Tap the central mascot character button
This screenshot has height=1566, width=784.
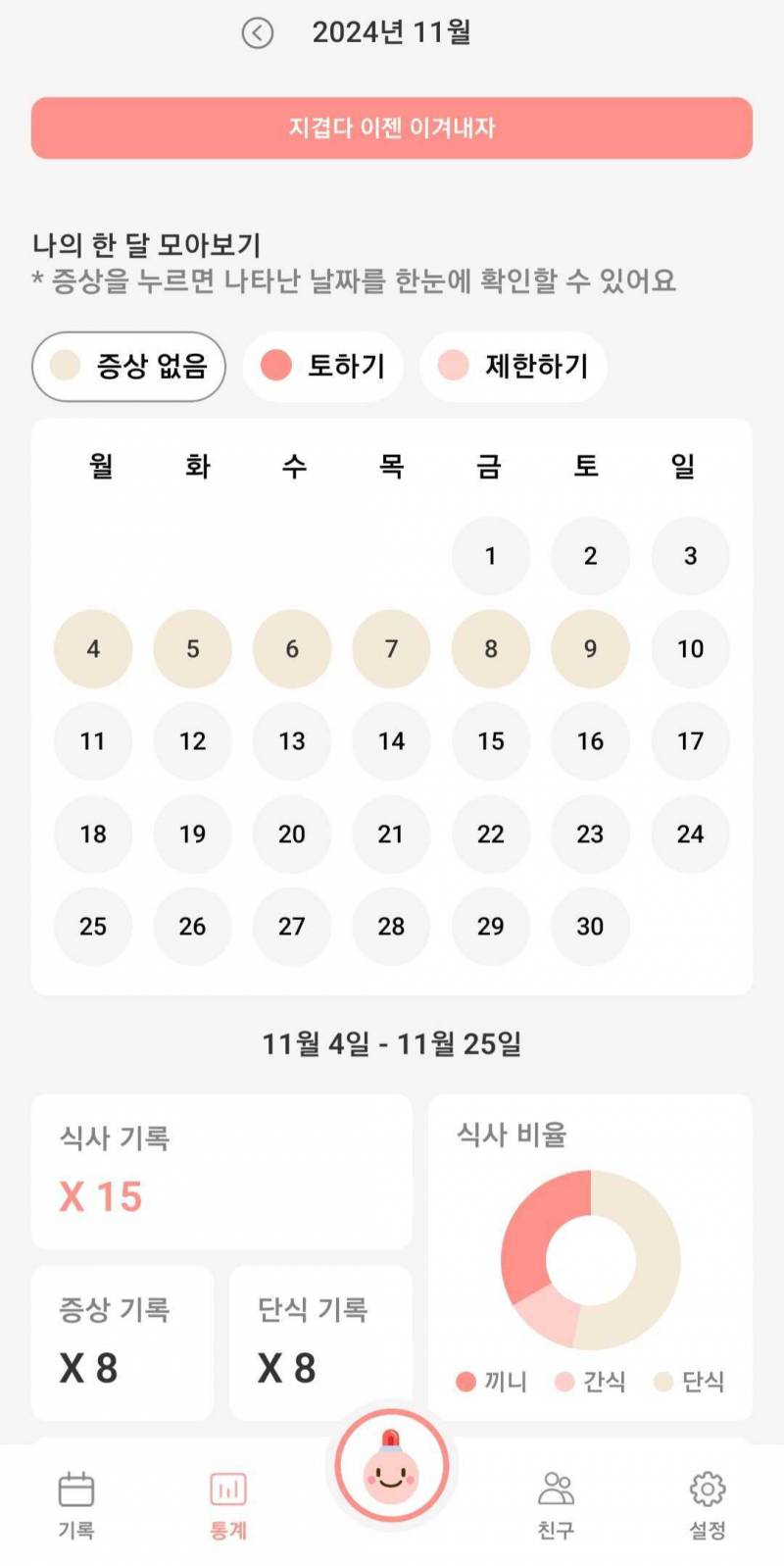click(391, 1466)
